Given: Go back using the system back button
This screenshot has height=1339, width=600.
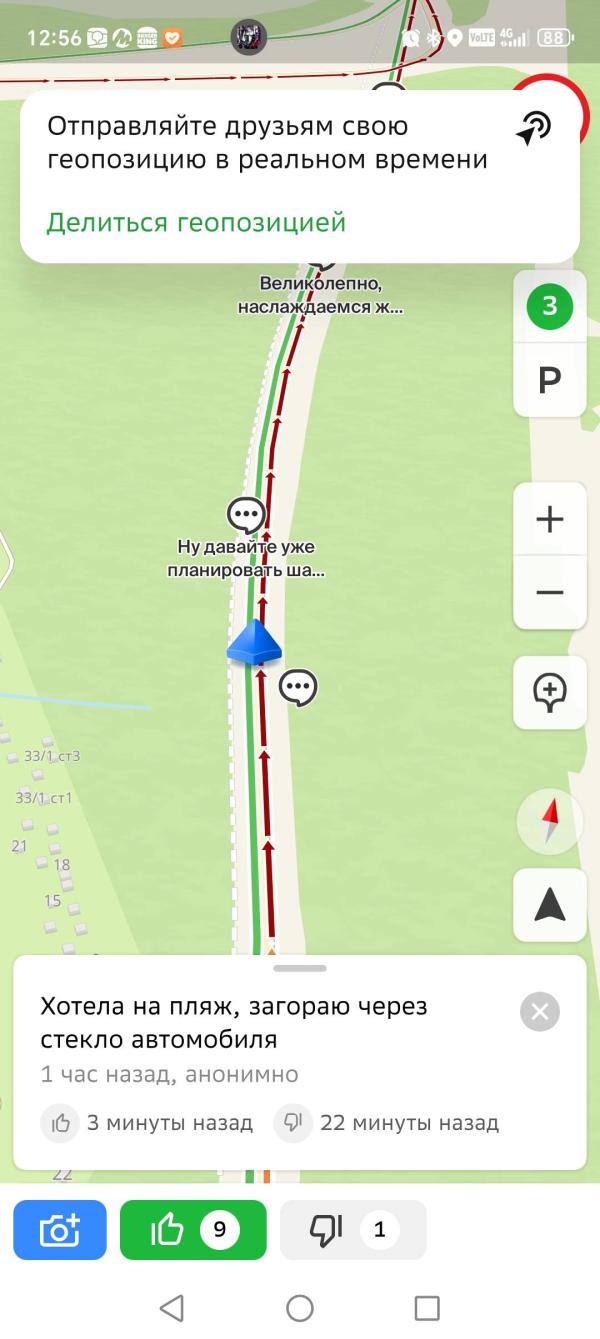Looking at the screenshot, I should click(x=172, y=1307).
